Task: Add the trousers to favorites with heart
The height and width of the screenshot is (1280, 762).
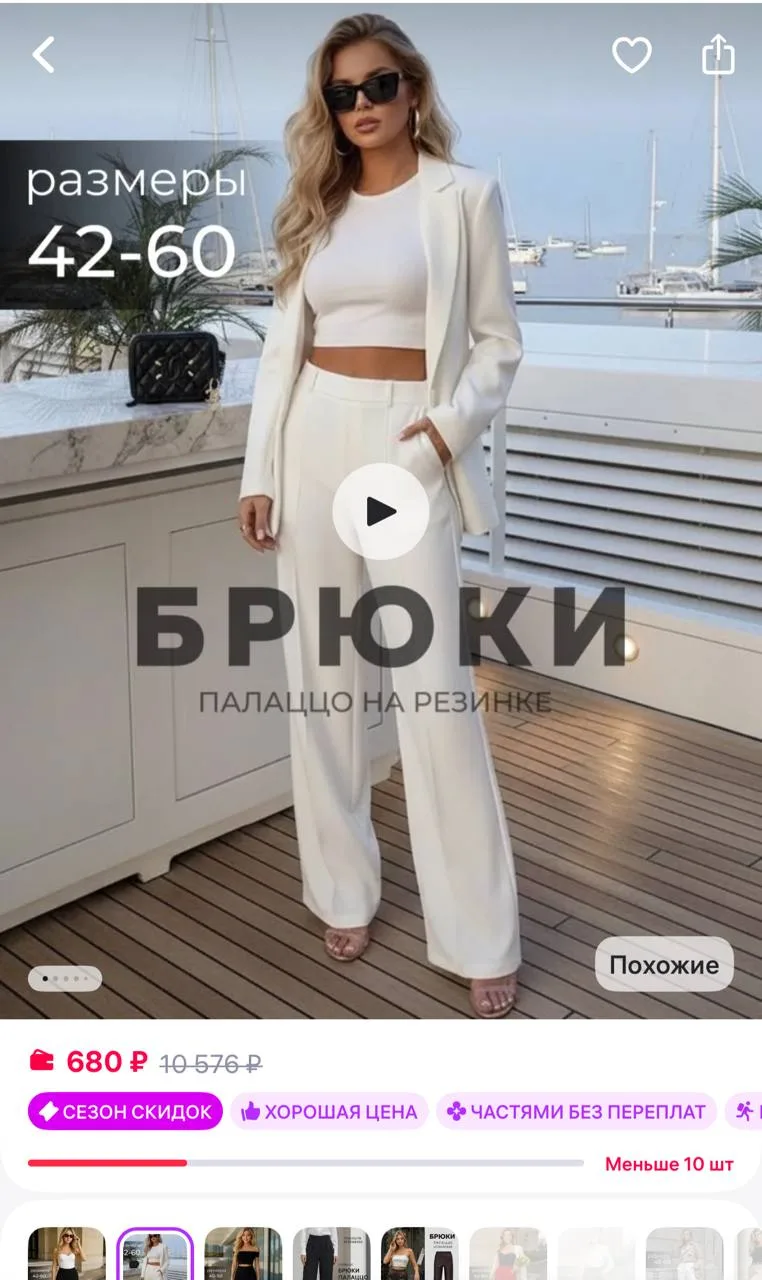Action: (x=631, y=55)
